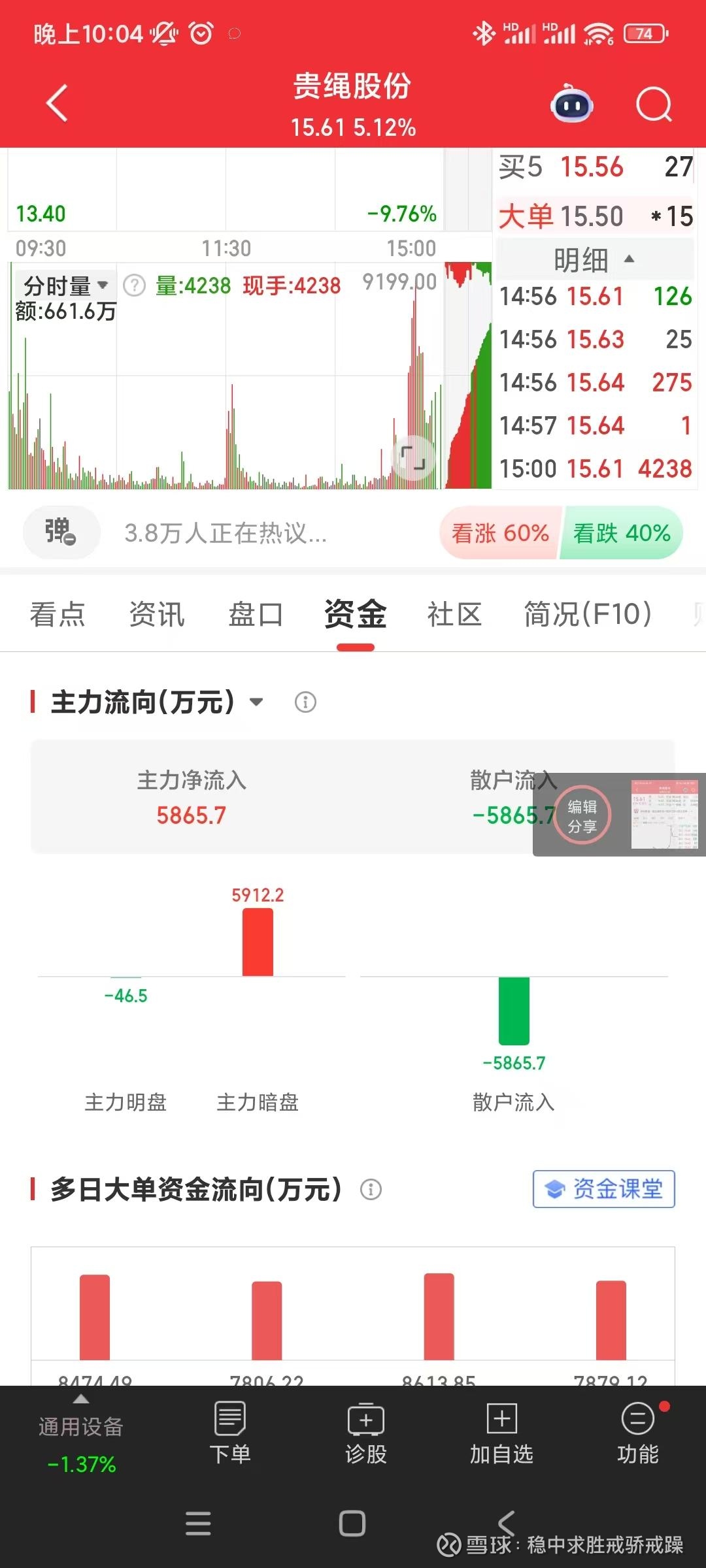This screenshot has height=1568, width=706.
Task: Go back using the top-left arrow
Action: 57,103
